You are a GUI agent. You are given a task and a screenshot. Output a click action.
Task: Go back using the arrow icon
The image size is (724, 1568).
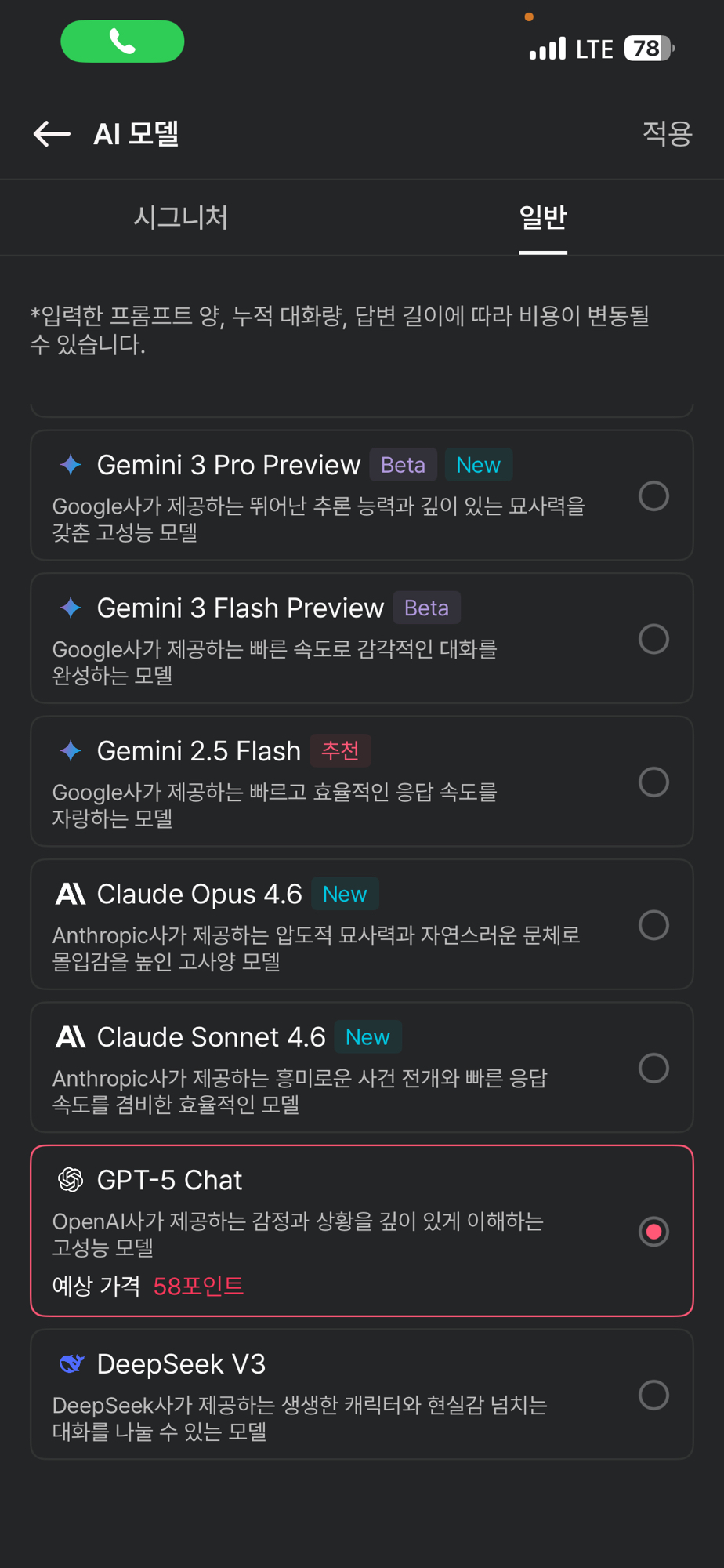(52, 134)
